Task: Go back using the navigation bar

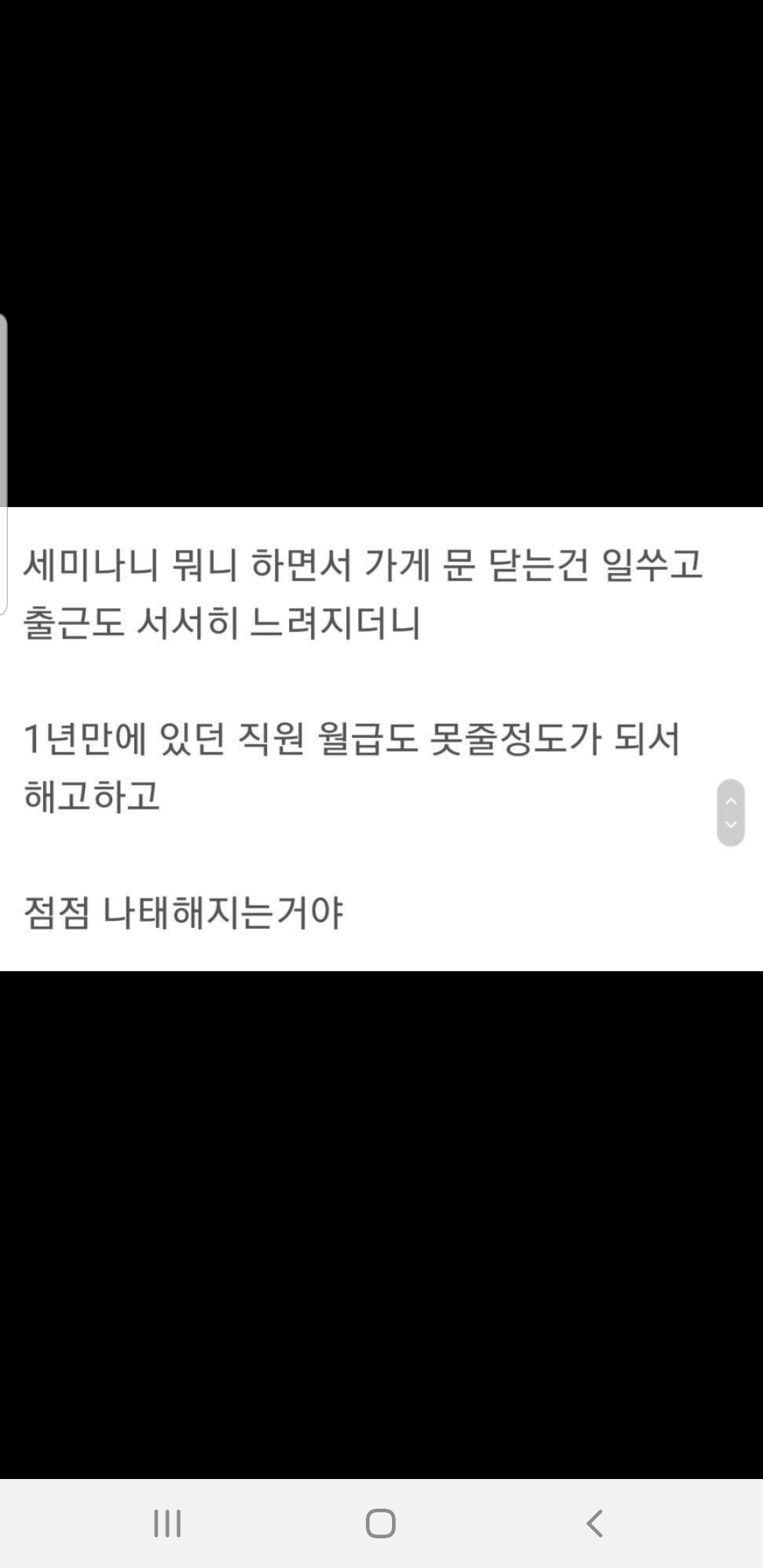Action: (x=595, y=1524)
